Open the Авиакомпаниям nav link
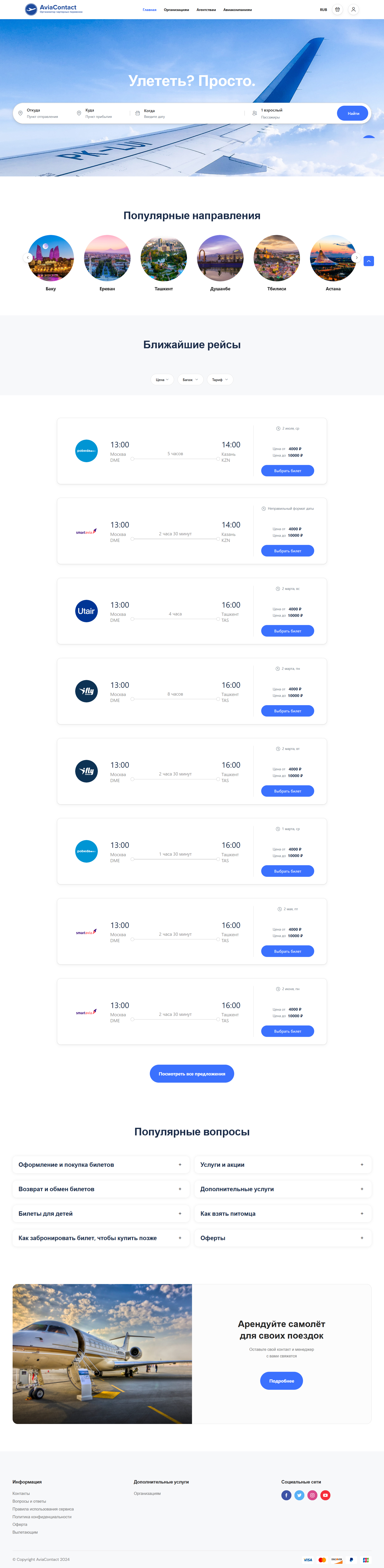The height and width of the screenshot is (1568, 384). (237, 10)
